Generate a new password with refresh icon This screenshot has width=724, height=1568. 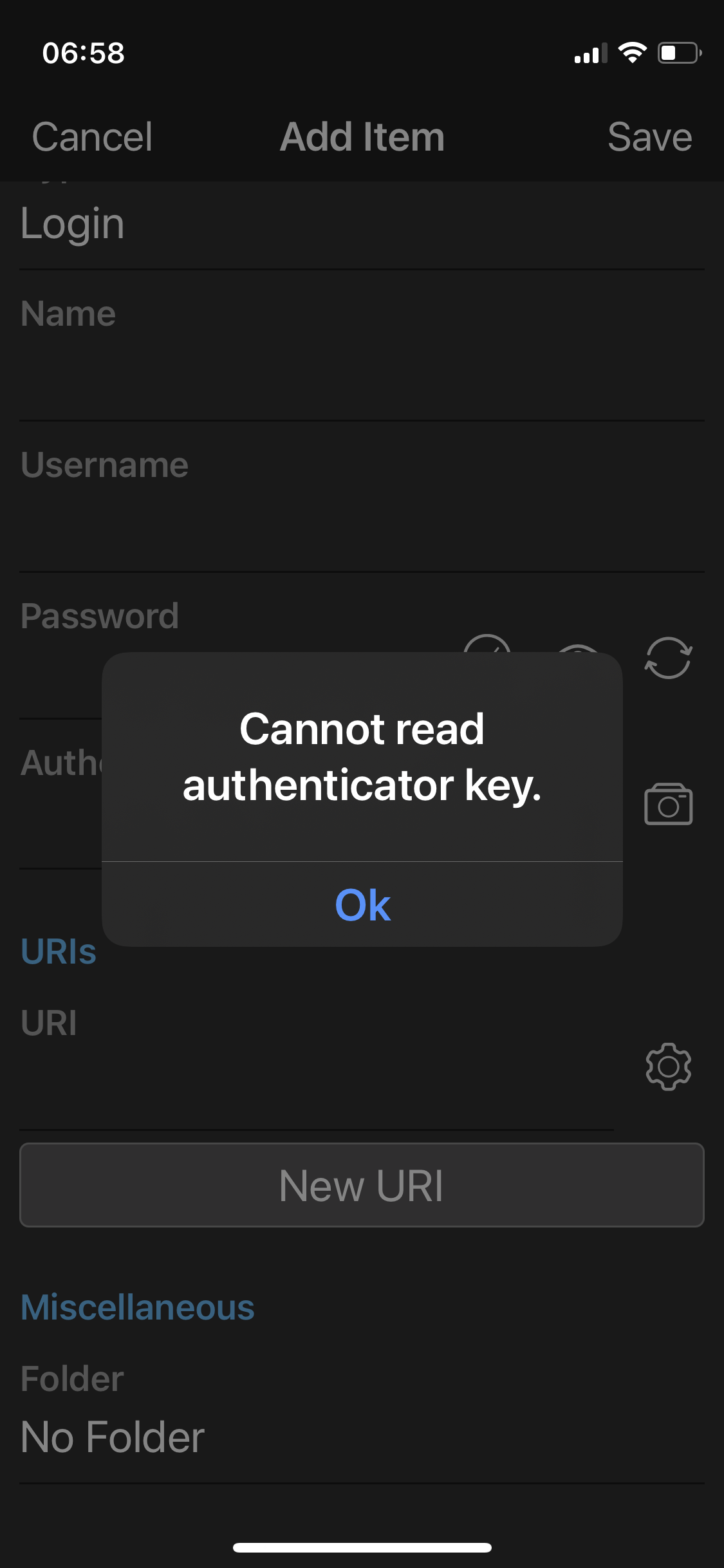point(668,658)
